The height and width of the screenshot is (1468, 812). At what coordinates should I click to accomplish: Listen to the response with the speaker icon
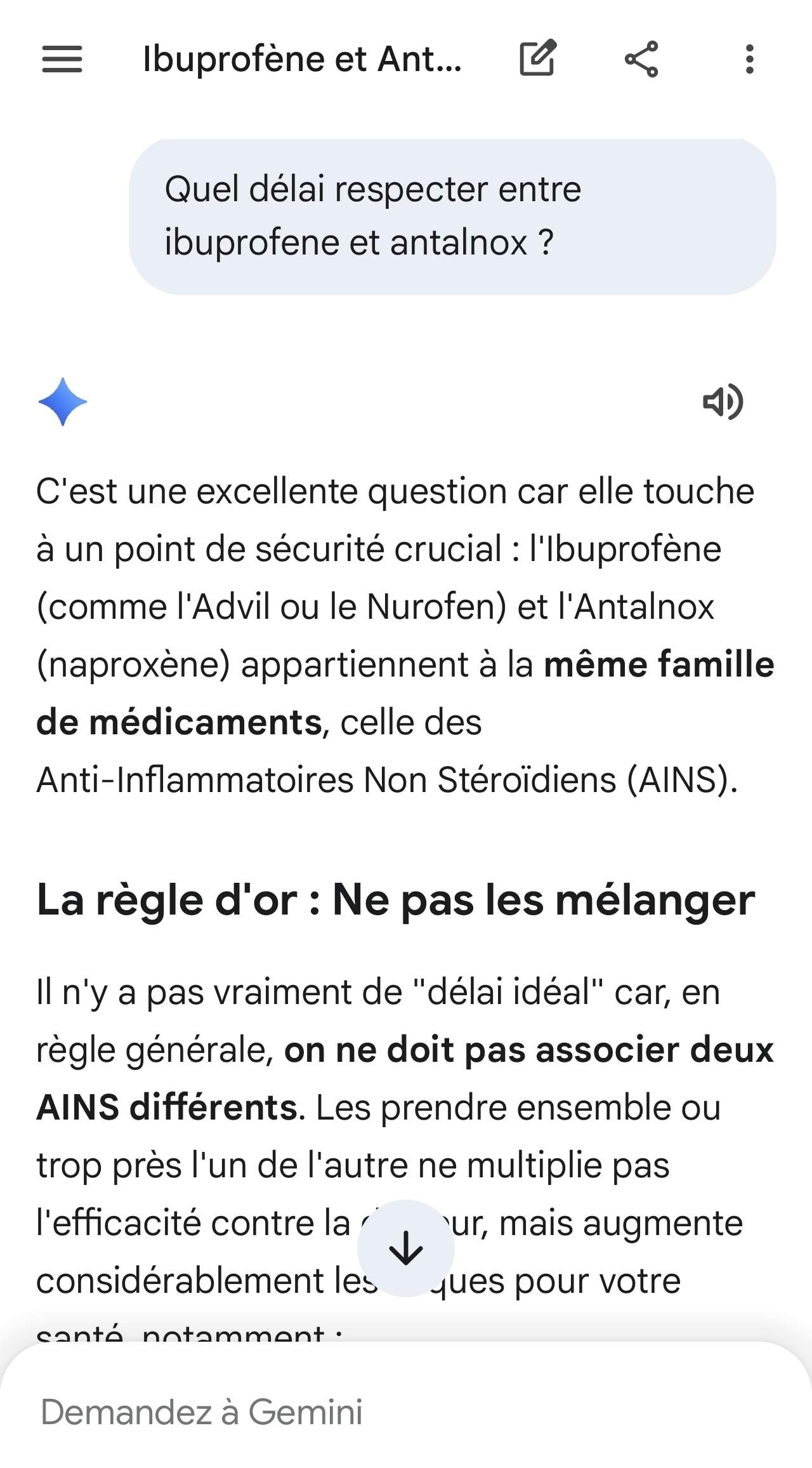(723, 402)
